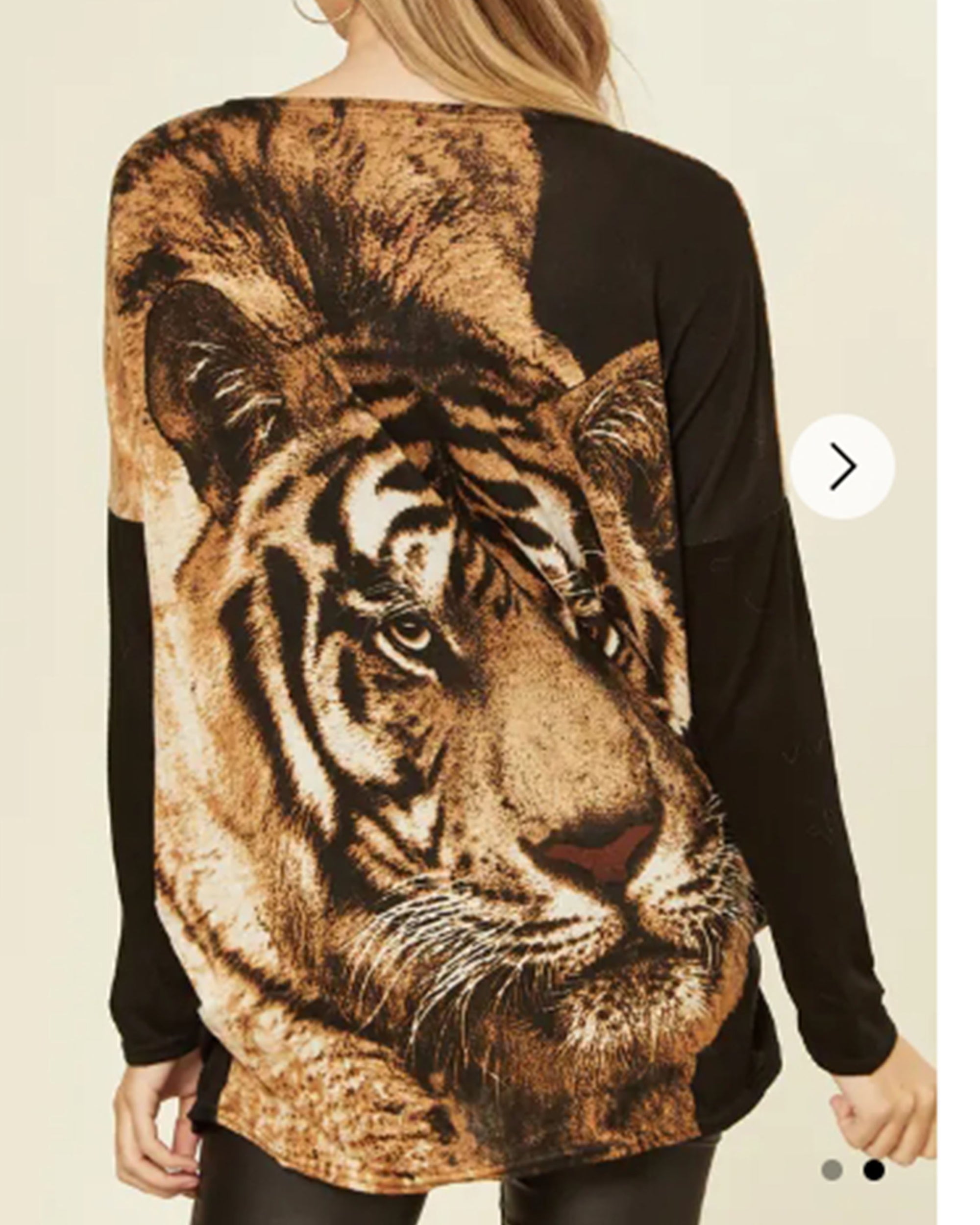Go to the next product photo
This screenshot has height=1225, width=980.
(x=842, y=466)
